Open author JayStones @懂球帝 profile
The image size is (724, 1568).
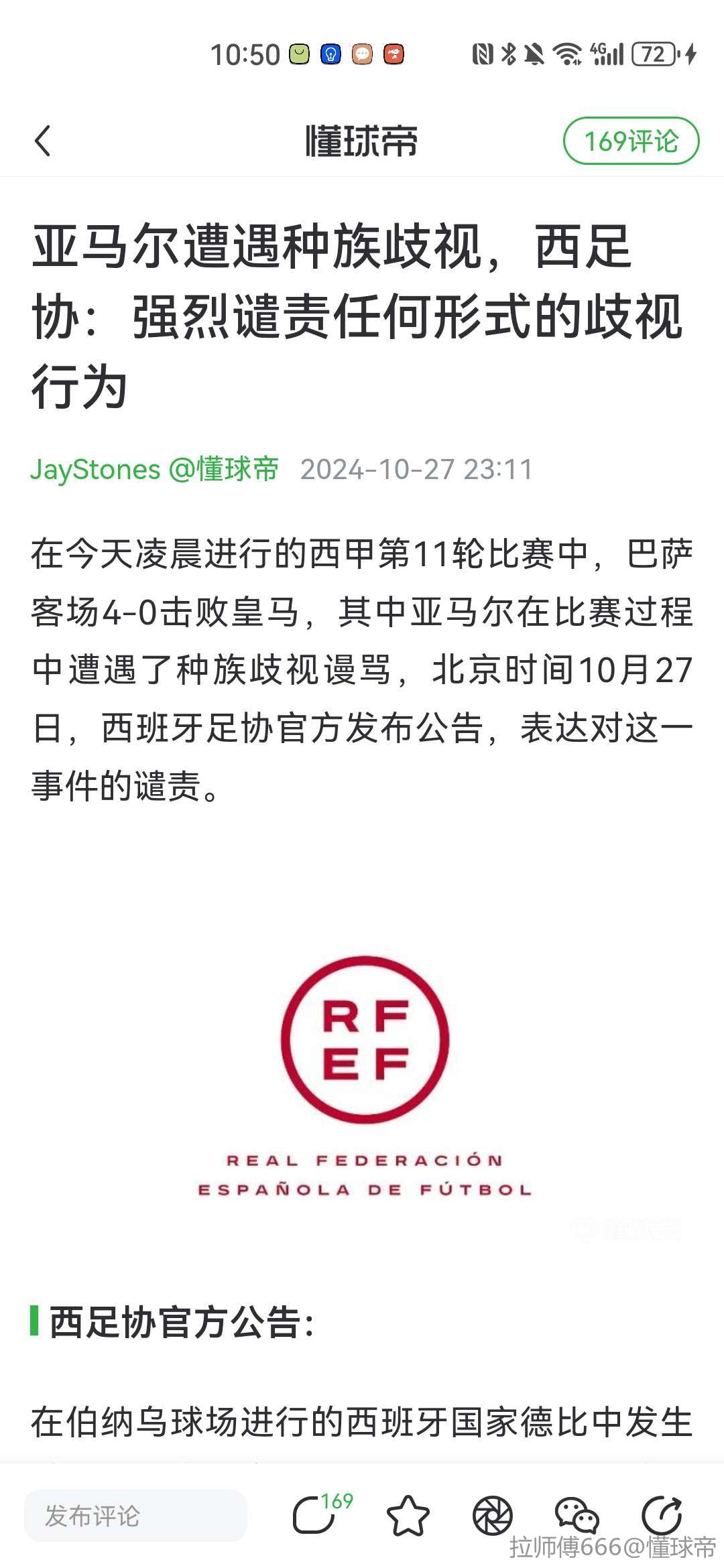pos(154,469)
